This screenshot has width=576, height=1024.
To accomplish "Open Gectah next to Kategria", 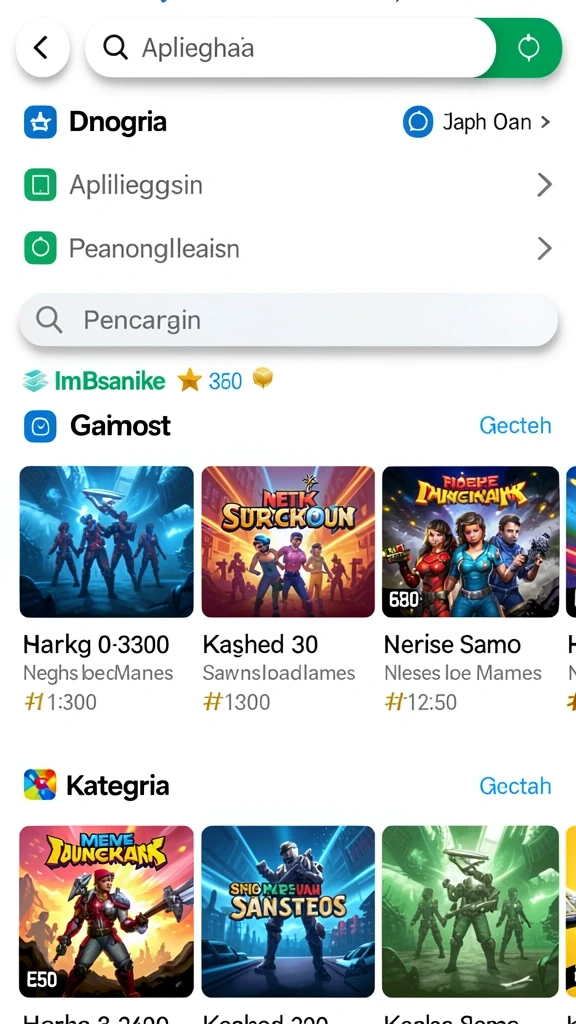I will click(x=515, y=786).
